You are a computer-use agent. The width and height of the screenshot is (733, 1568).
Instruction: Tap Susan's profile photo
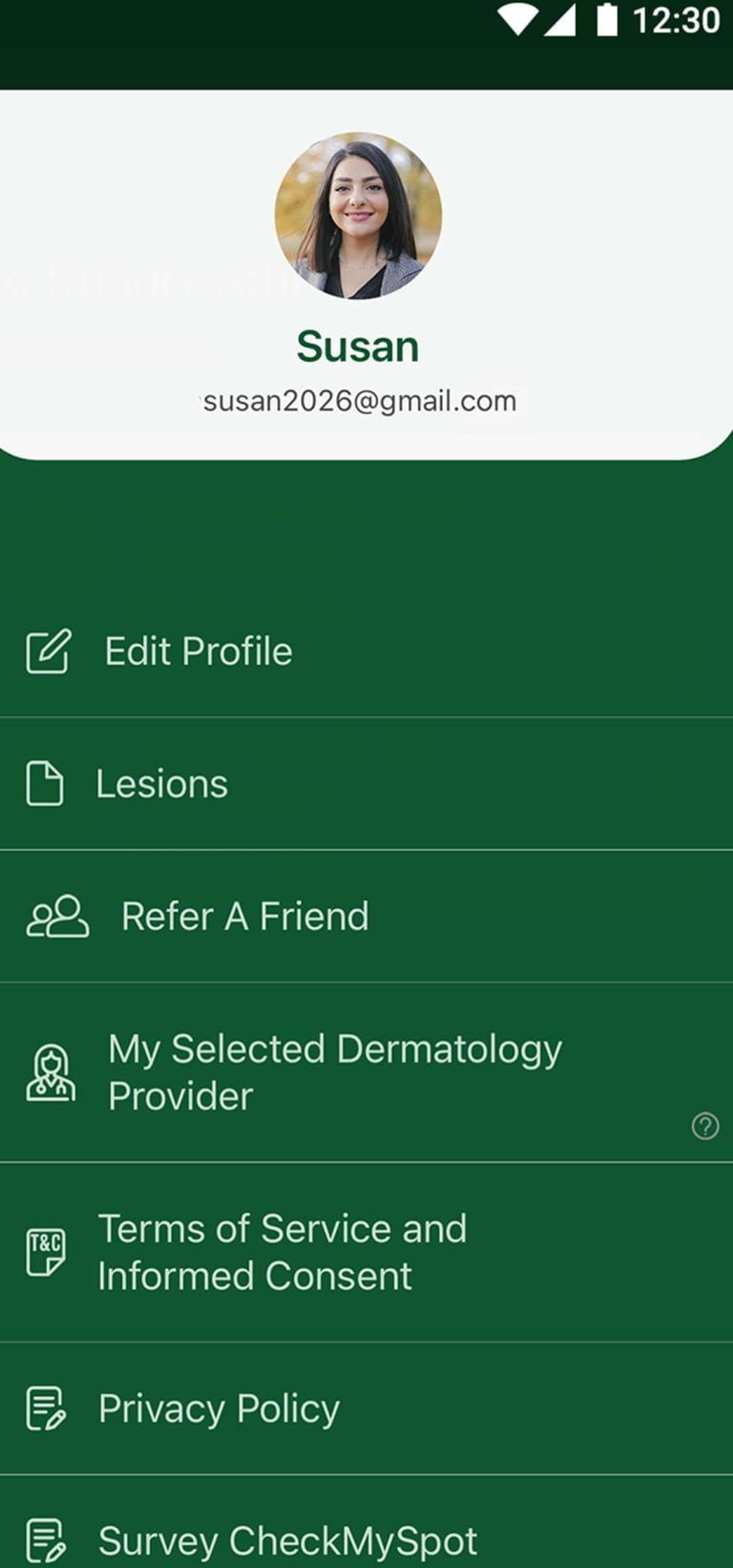[x=358, y=216]
